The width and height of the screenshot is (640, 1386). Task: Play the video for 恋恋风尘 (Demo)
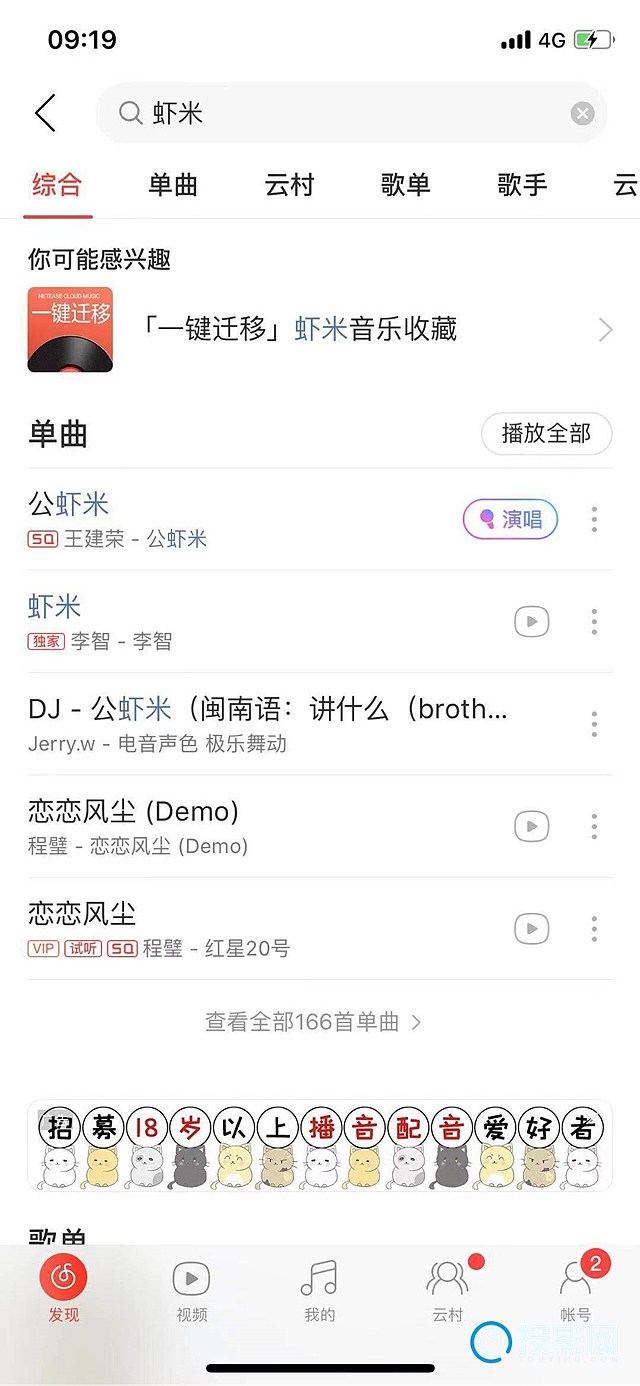click(531, 826)
